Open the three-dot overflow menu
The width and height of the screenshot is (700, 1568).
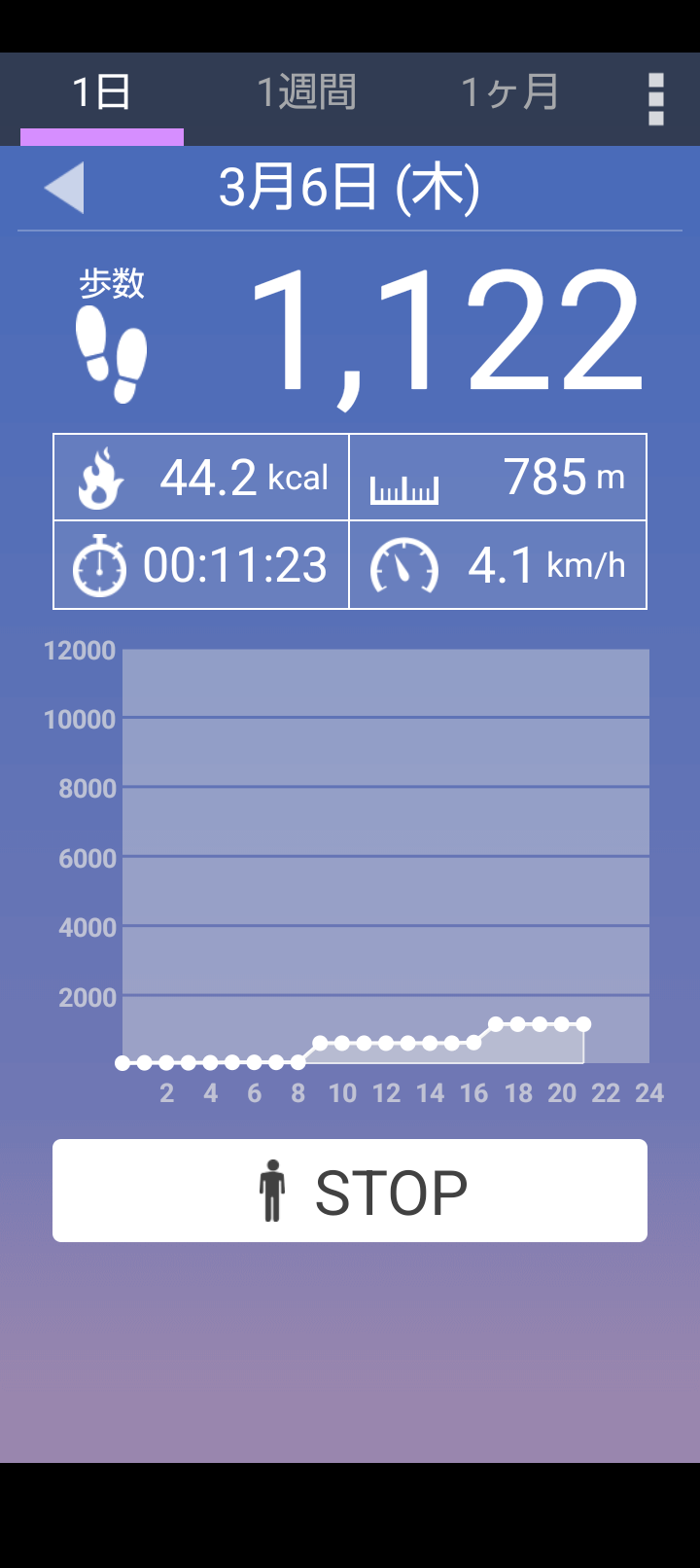pos(656,98)
